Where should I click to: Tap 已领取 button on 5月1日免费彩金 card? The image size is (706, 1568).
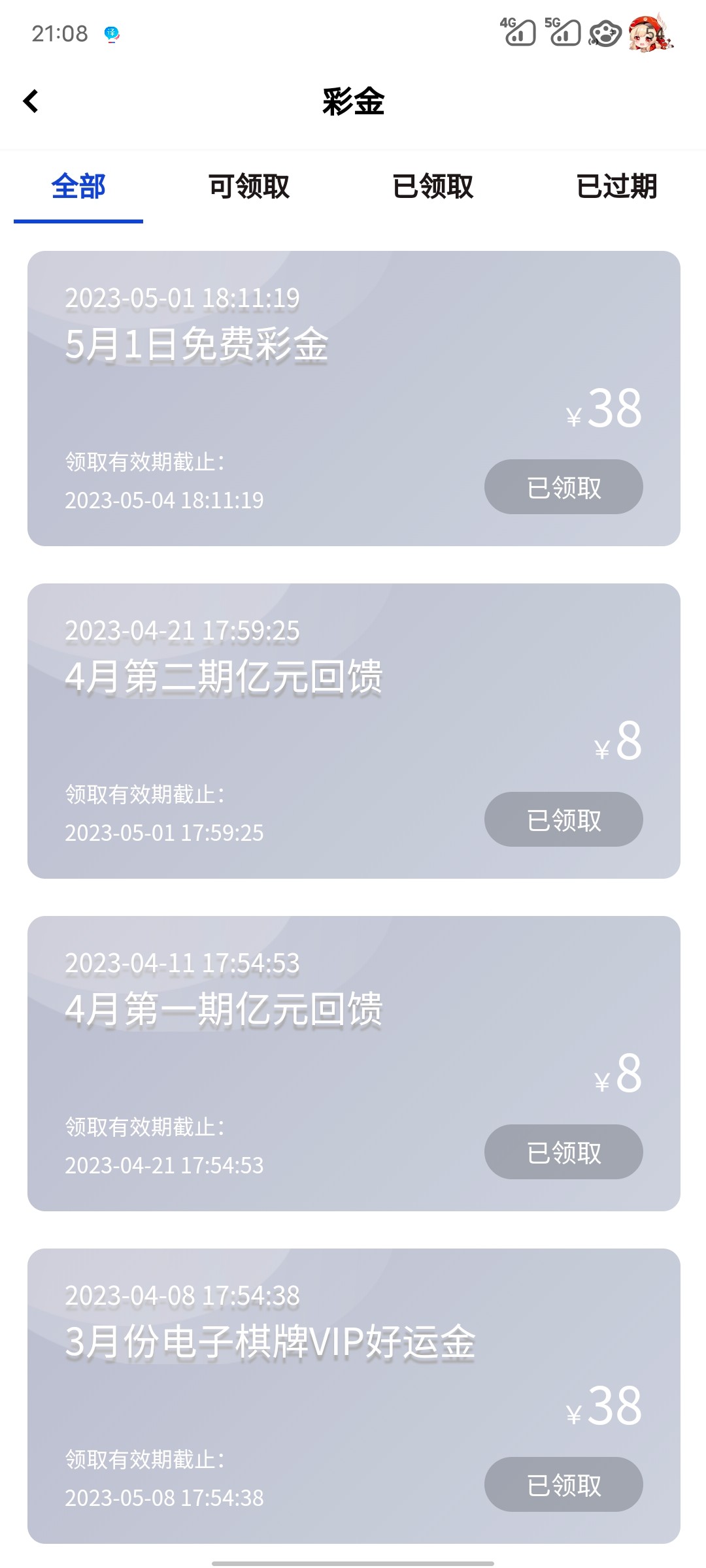tap(563, 487)
